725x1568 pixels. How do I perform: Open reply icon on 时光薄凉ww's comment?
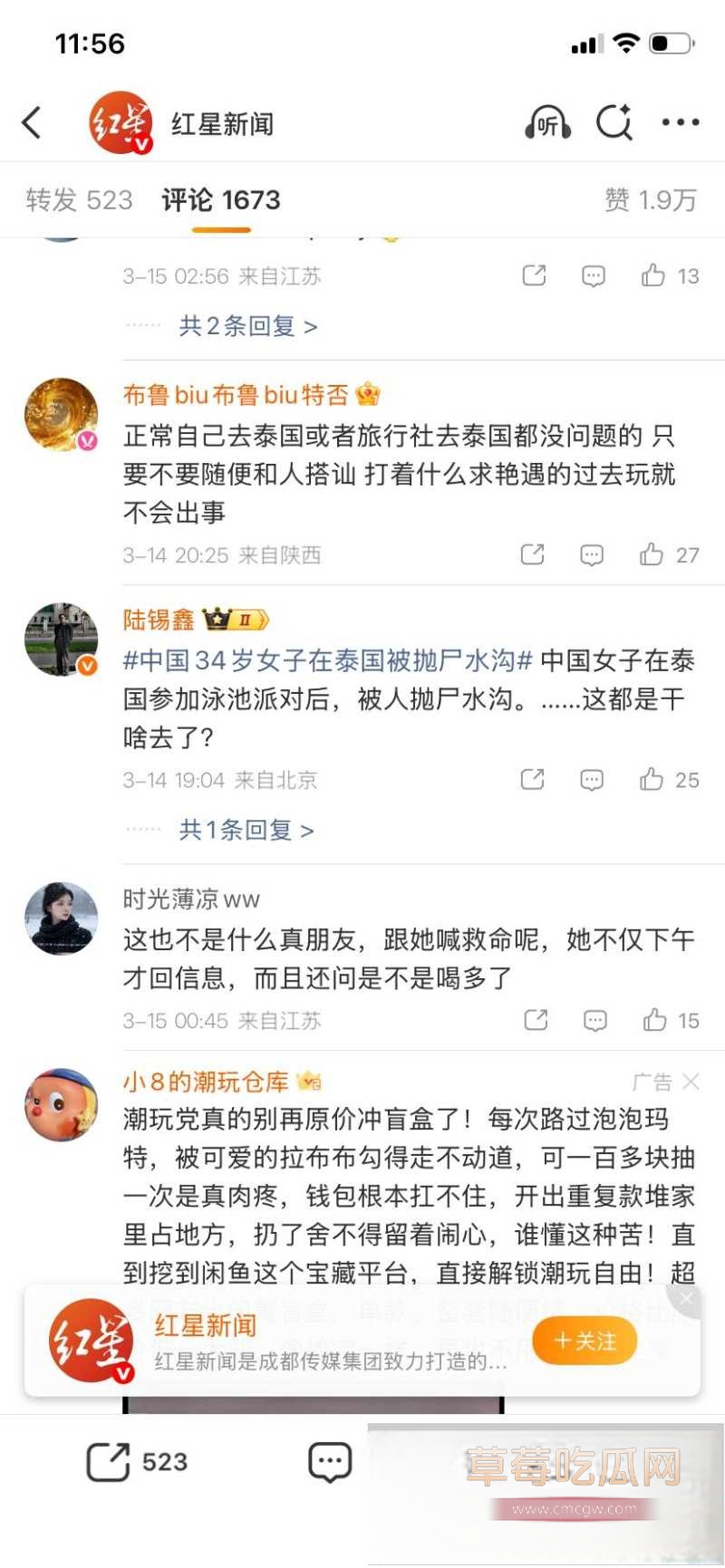coord(593,1020)
